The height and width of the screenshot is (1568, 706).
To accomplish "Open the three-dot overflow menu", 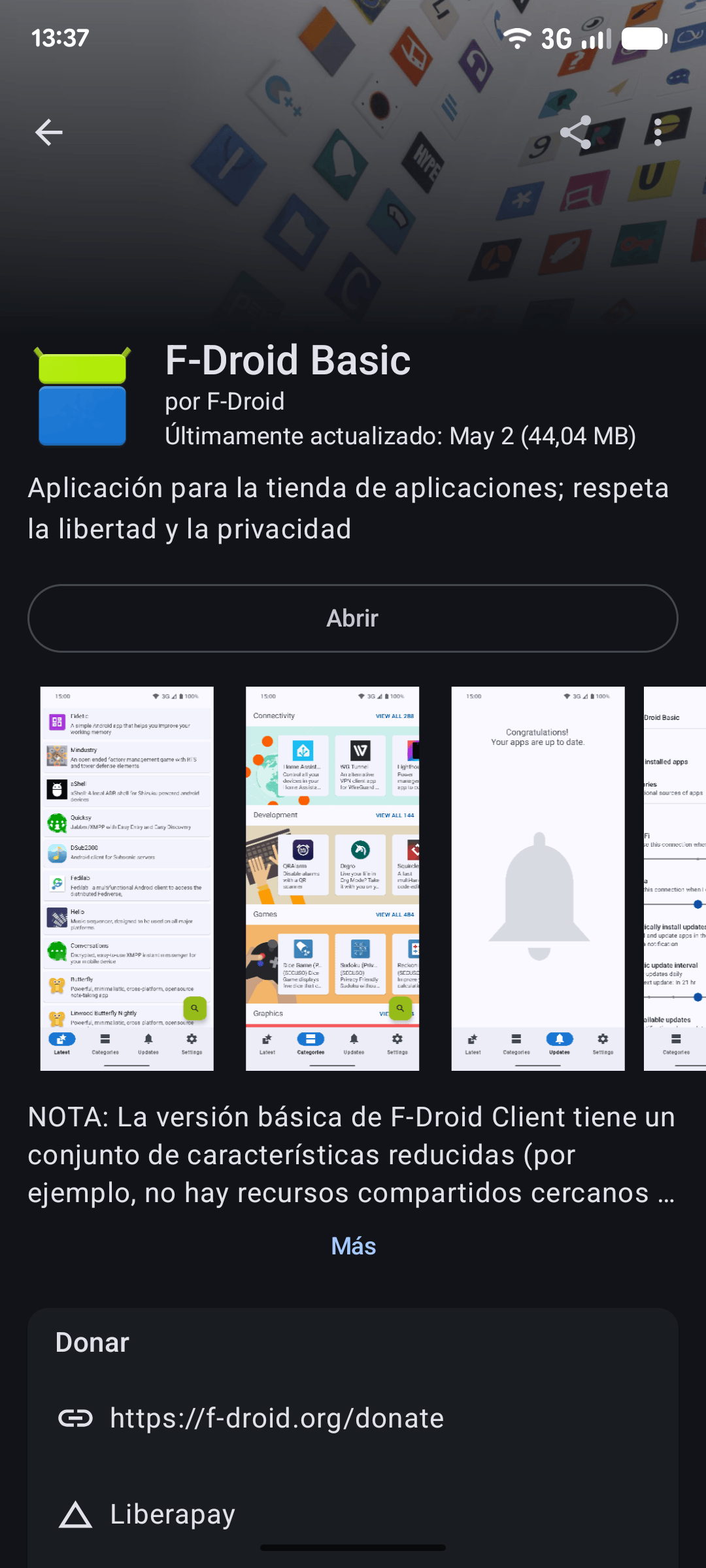I will point(658,133).
